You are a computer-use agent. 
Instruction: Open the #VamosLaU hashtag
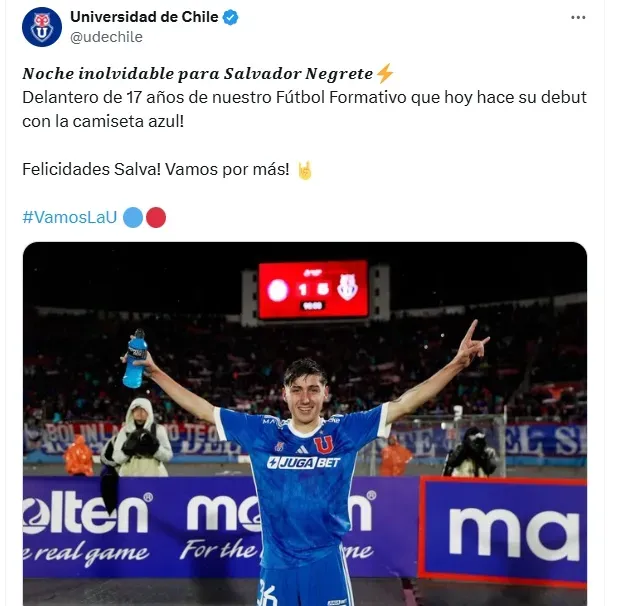pyautogui.click(x=69, y=217)
